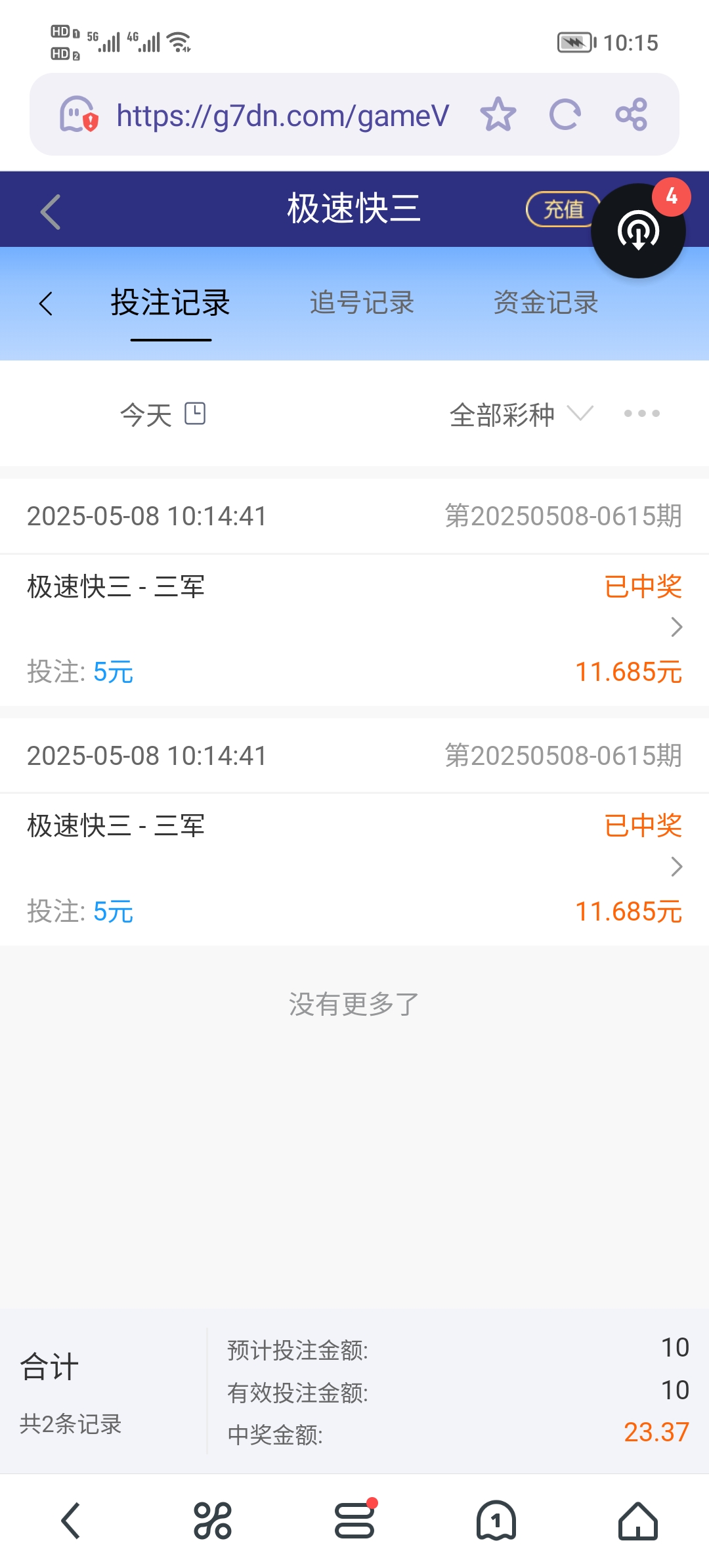The width and height of the screenshot is (709, 1568).
Task: Open the grid menu icon in bottom navigation
Action: [x=213, y=1522]
